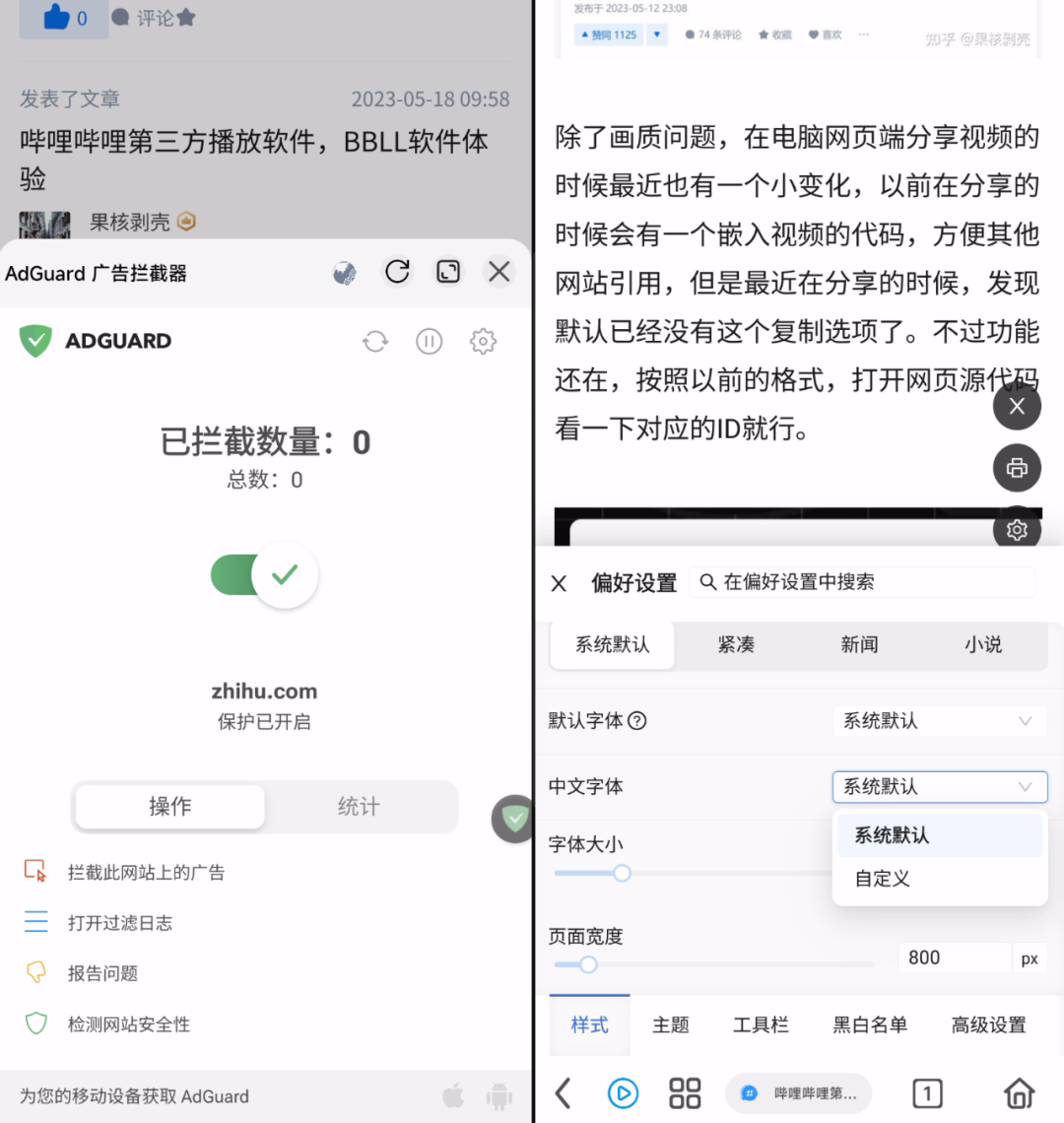Toggle protection switch for zhihu.com
Image resolution: width=1064 pixels, height=1123 pixels.
click(x=265, y=574)
